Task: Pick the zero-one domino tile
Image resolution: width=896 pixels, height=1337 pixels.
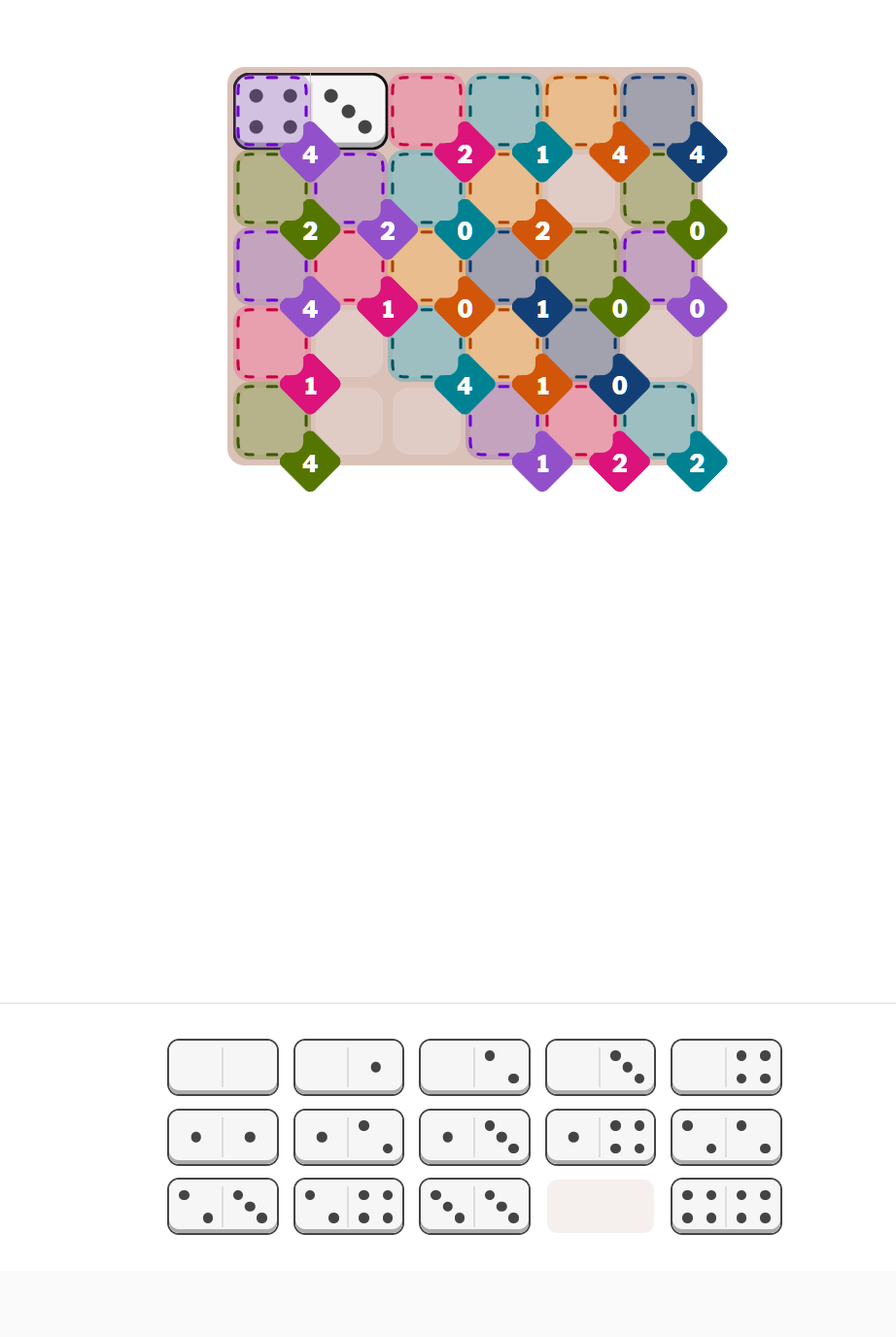Action: pos(348,1067)
